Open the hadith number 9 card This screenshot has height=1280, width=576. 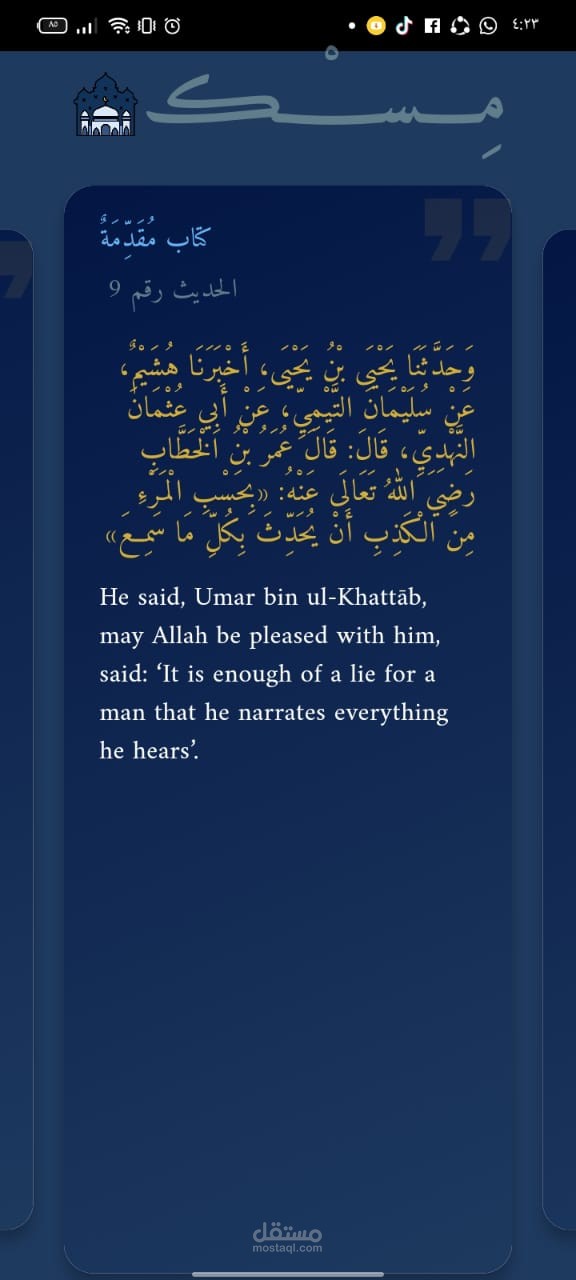point(288,729)
